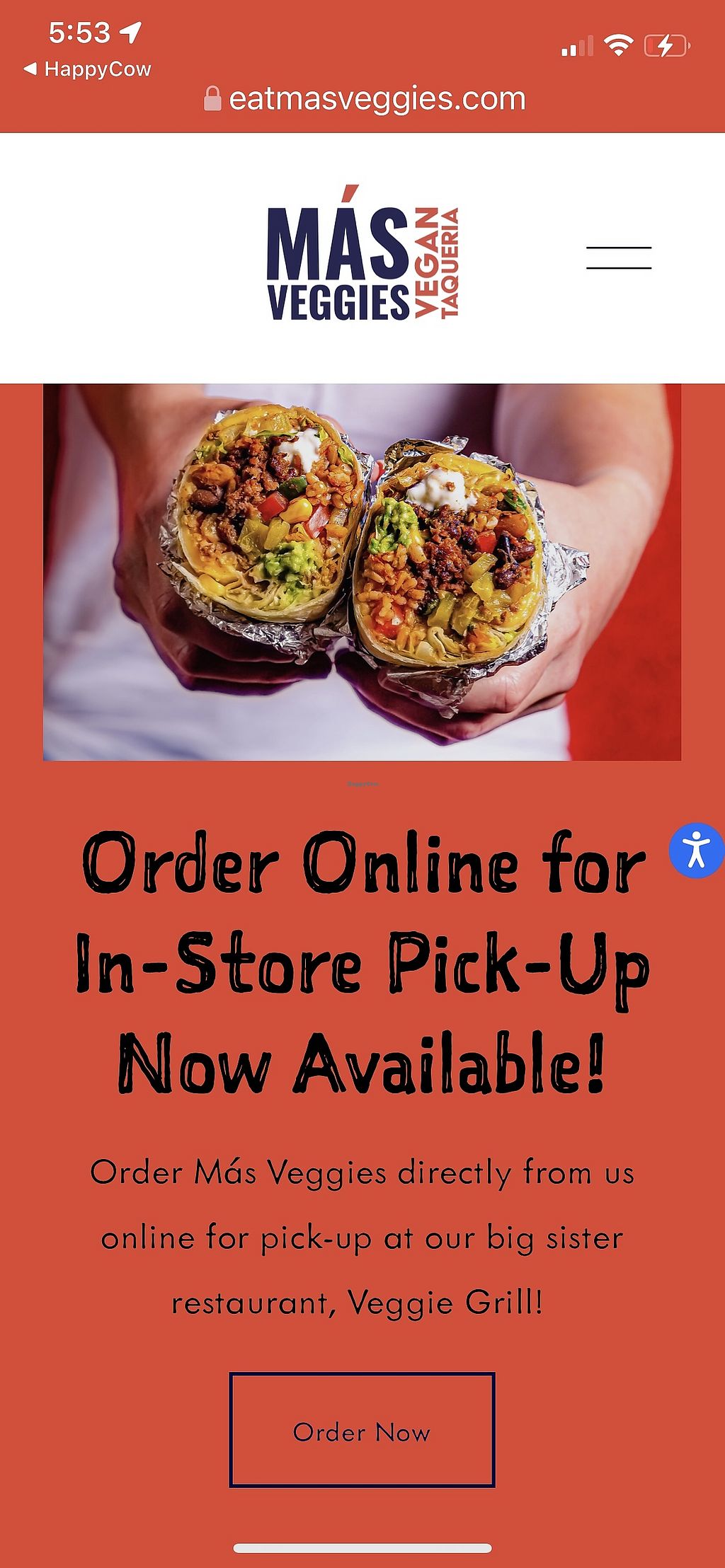Viewport: 725px width, 1568px height.
Task: Open the accessibility options widget
Action: pos(697,850)
